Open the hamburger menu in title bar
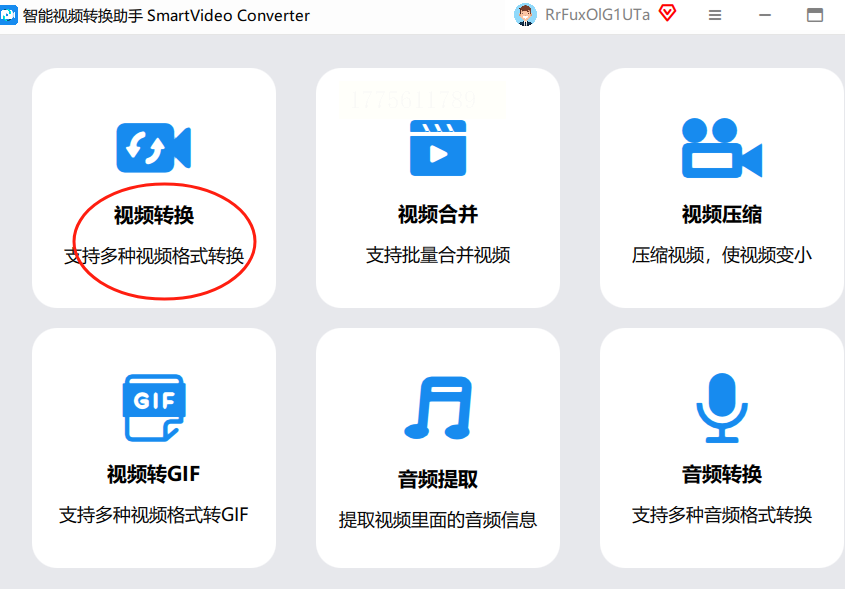 click(715, 15)
